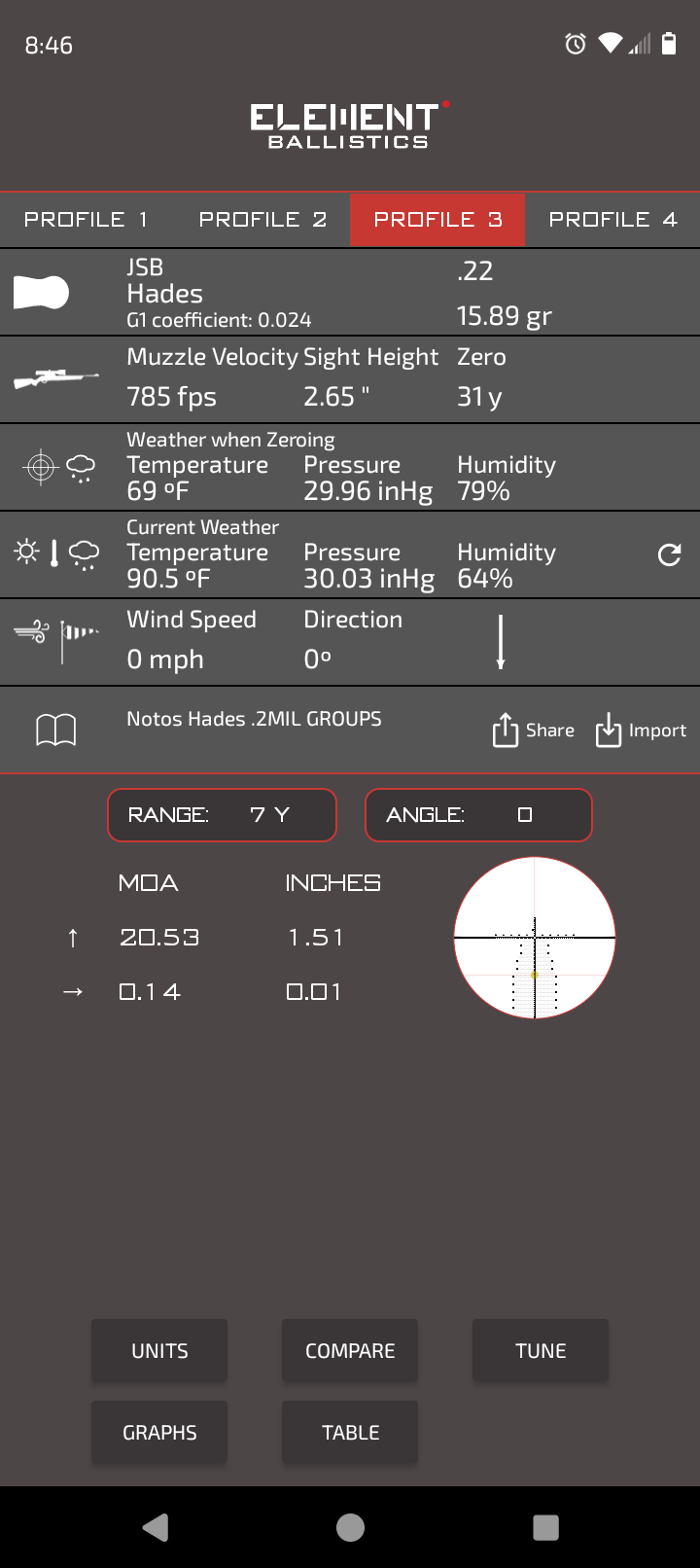Image resolution: width=700 pixels, height=1568 pixels.
Task: Edit the Range field
Action: 222,815
